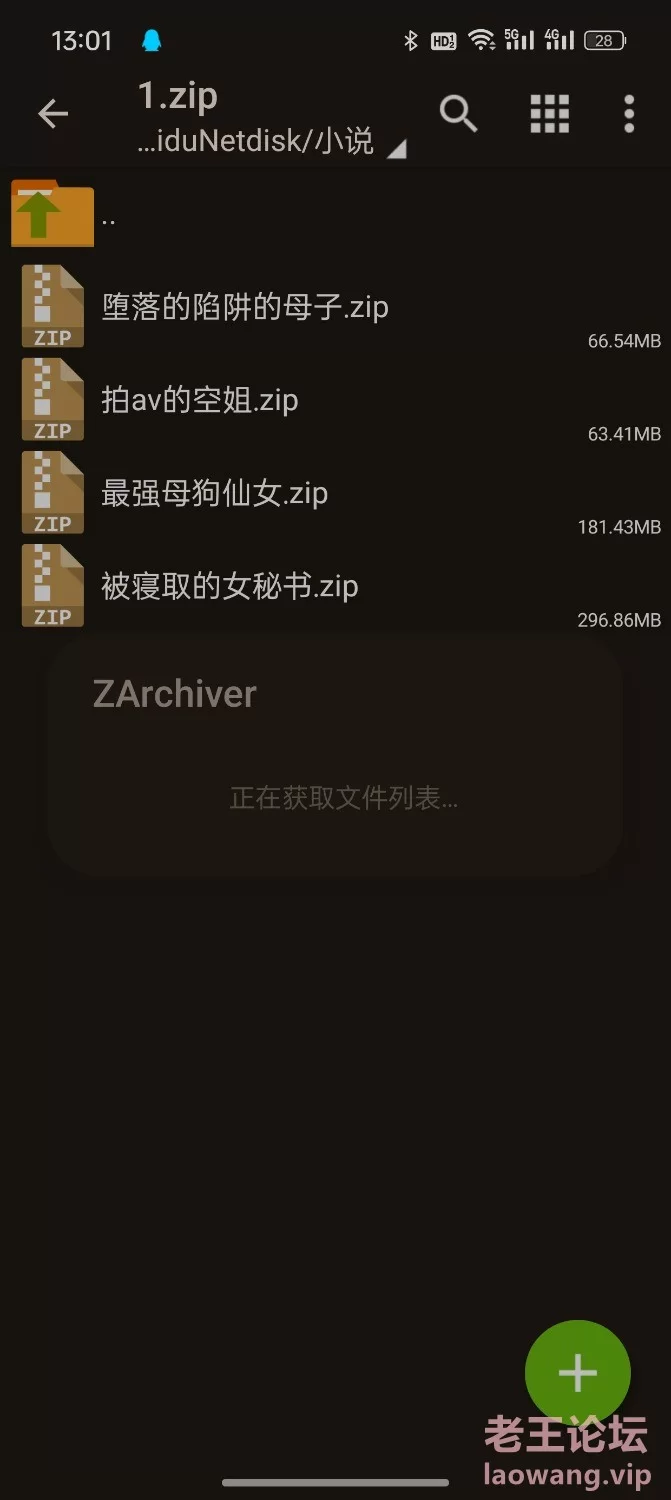Select the 66.54MB zip file
This screenshot has width=671, height=1500.
[335, 307]
